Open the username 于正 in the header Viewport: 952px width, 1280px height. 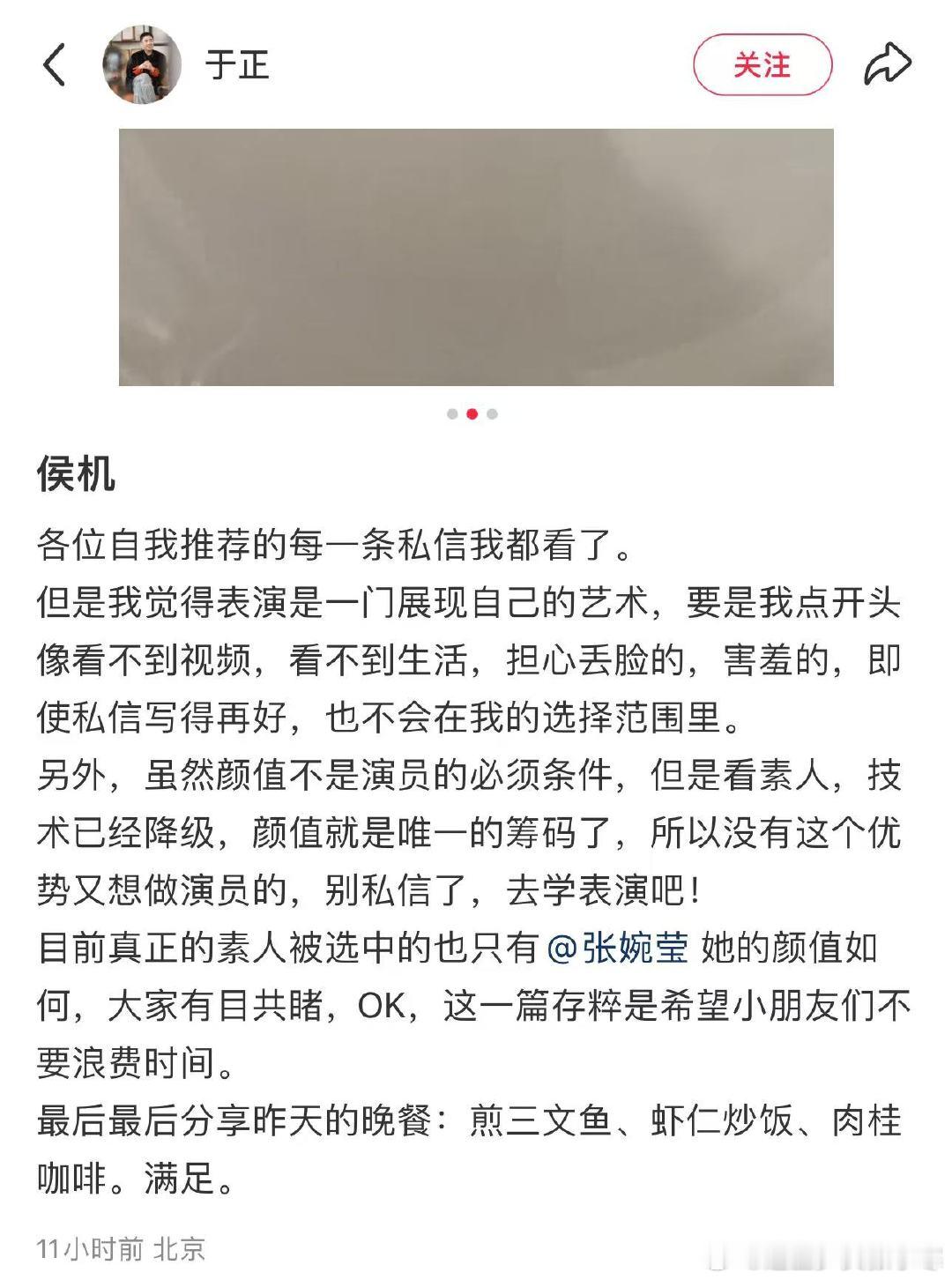click(x=237, y=65)
